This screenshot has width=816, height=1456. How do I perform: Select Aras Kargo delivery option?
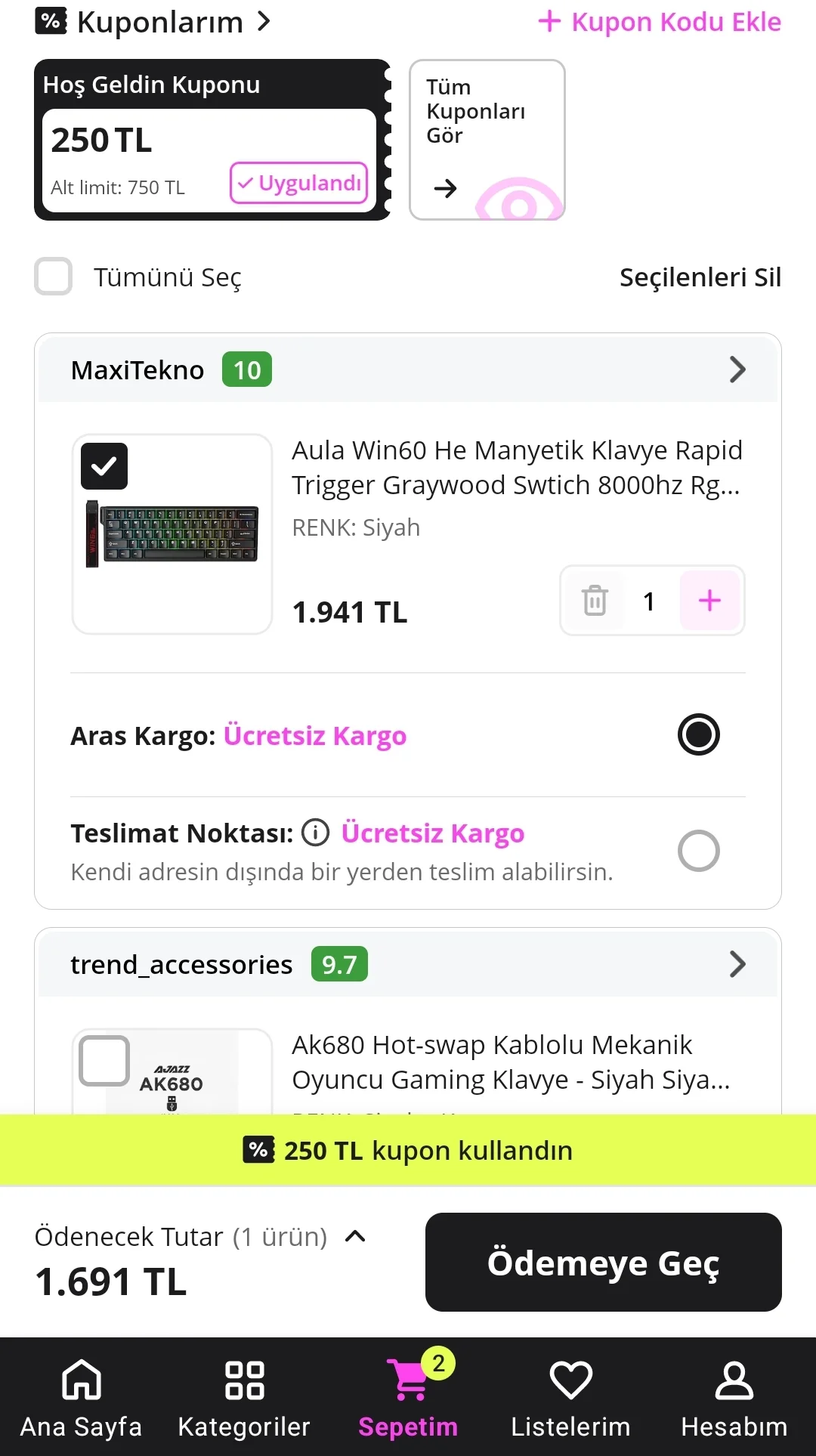698,734
